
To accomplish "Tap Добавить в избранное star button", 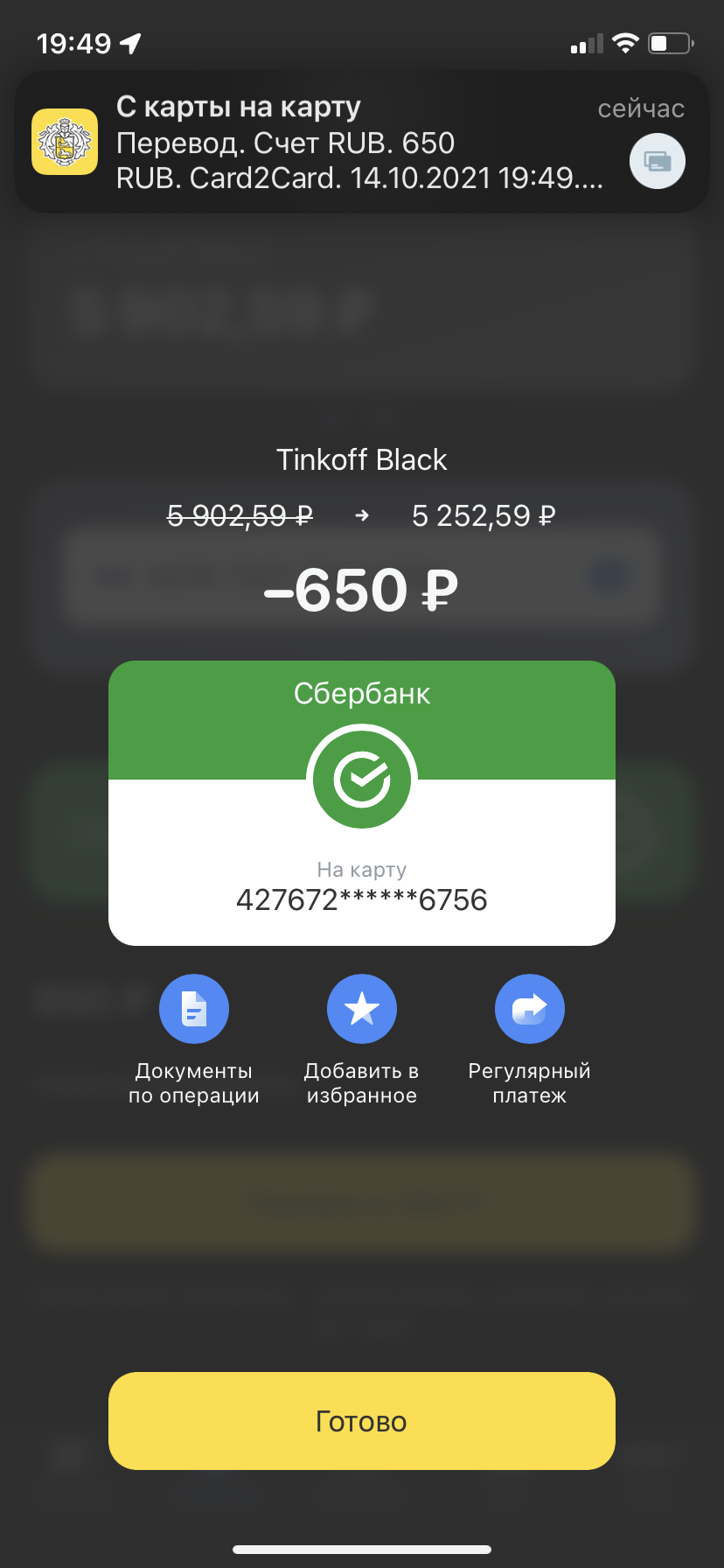I will pos(362,1009).
